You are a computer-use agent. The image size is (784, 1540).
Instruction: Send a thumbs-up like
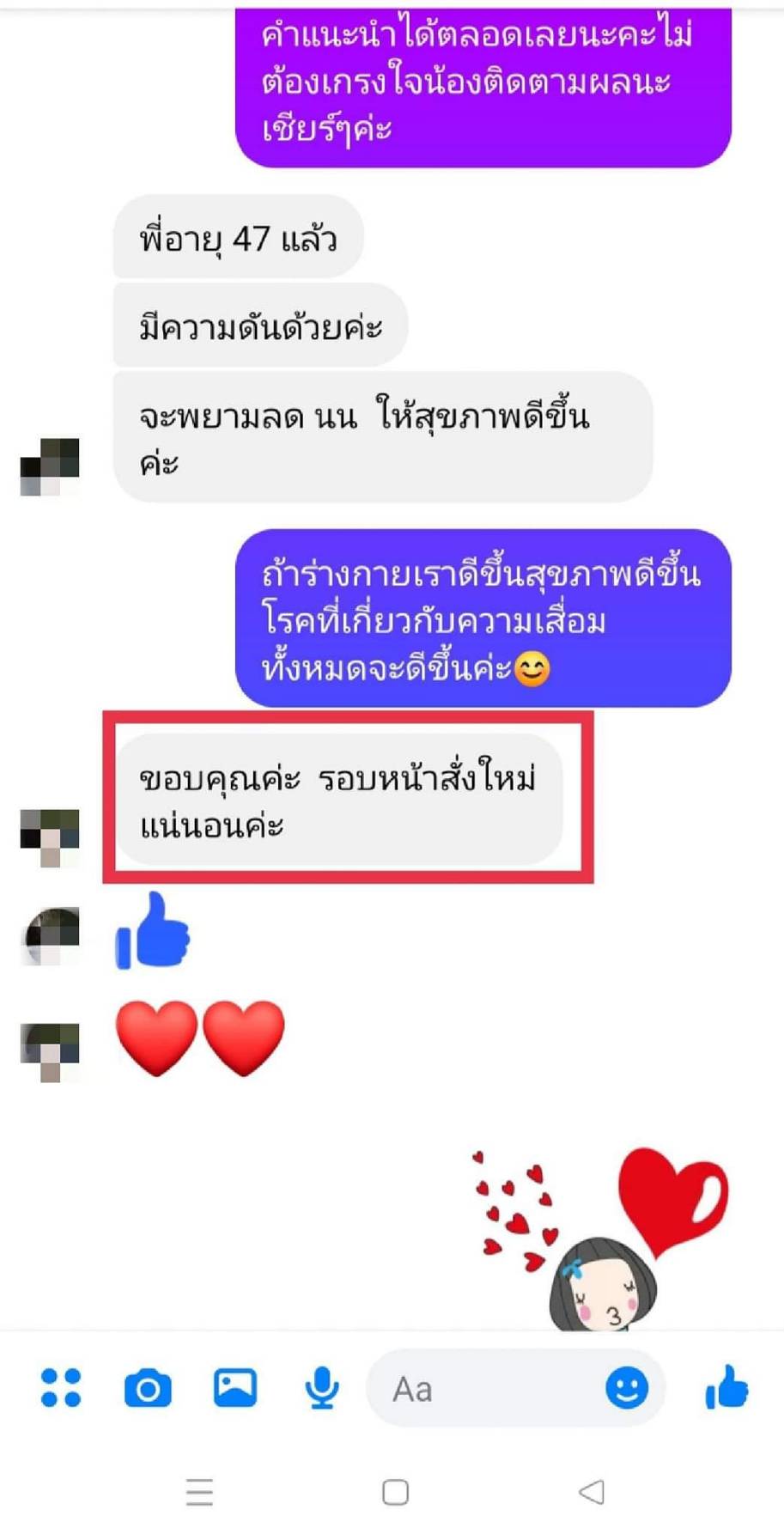[x=726, y=1387]
